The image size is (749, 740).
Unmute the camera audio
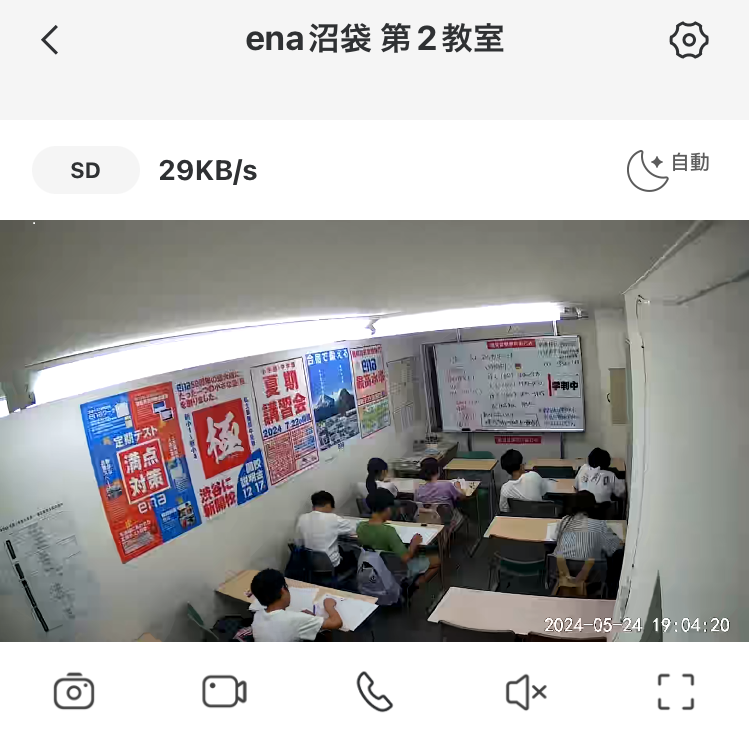coord(525,691)
